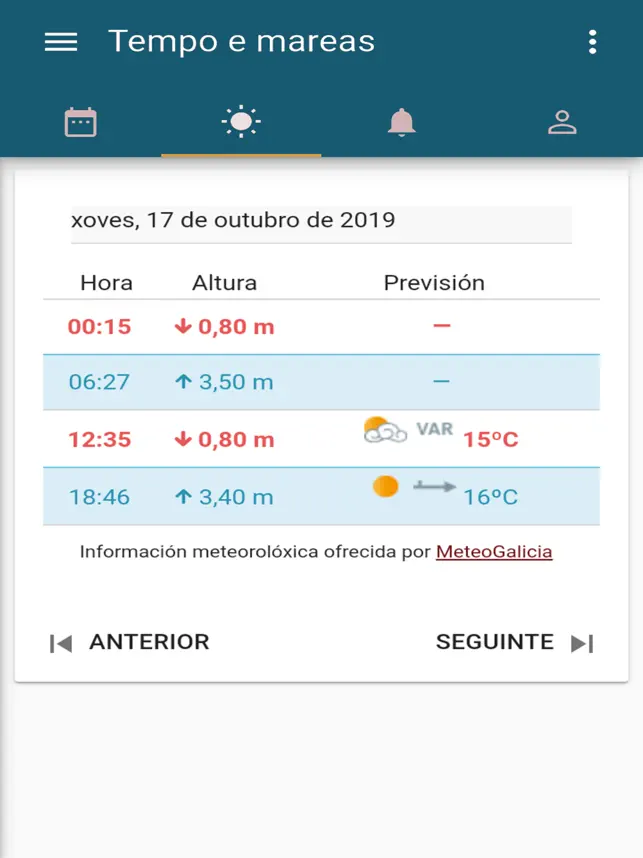
Task: Open the MeteoGalicia link
Action: pos(494,551)
